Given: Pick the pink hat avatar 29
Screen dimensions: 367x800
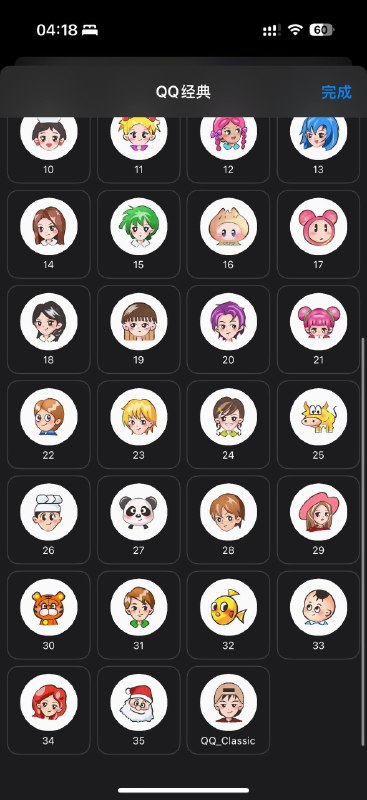Looking at the screenshot, I should tap(319, 519).
